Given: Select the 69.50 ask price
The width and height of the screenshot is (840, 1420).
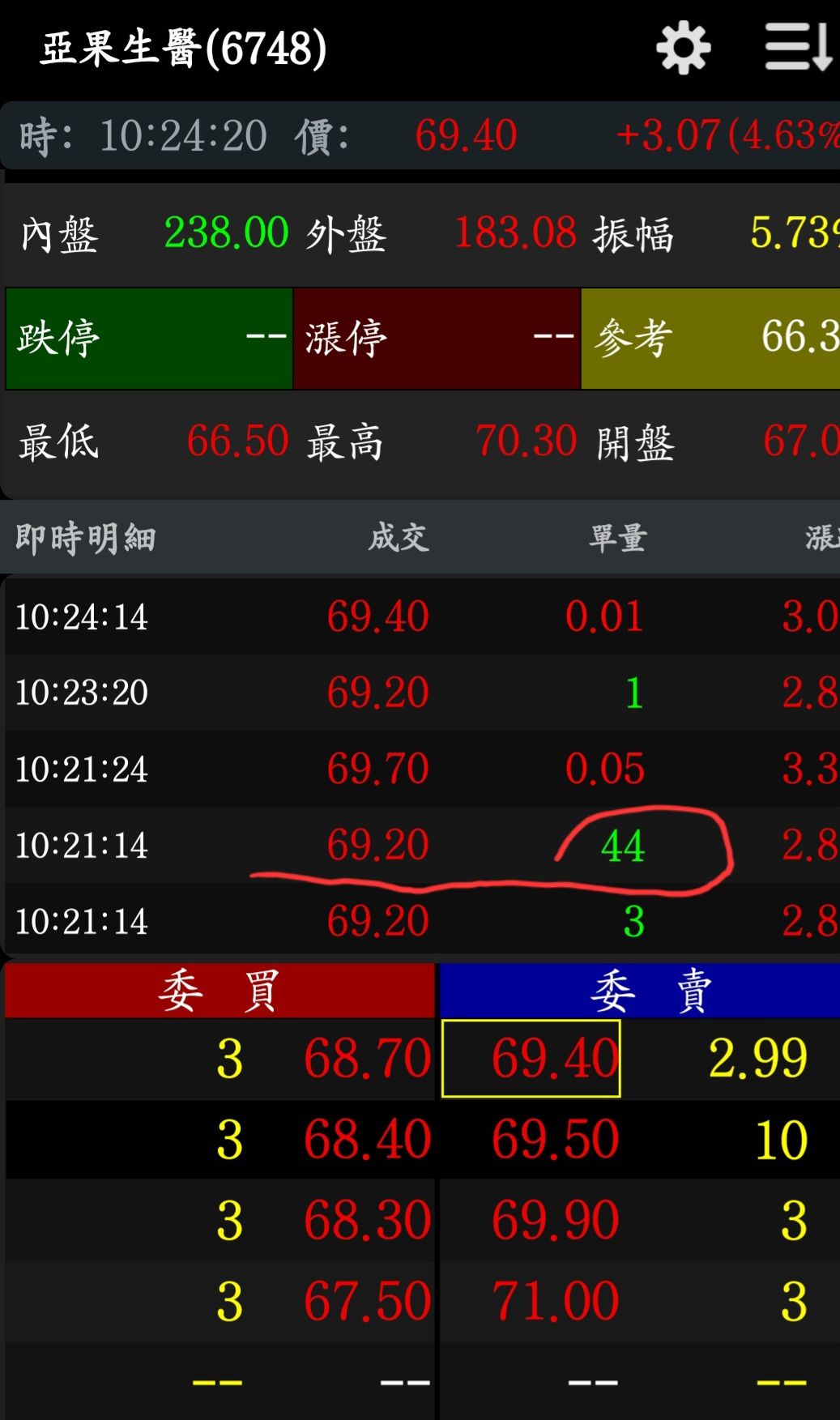Looking at the screenshot, I should pyautogui.click(x=555, y=1139).
